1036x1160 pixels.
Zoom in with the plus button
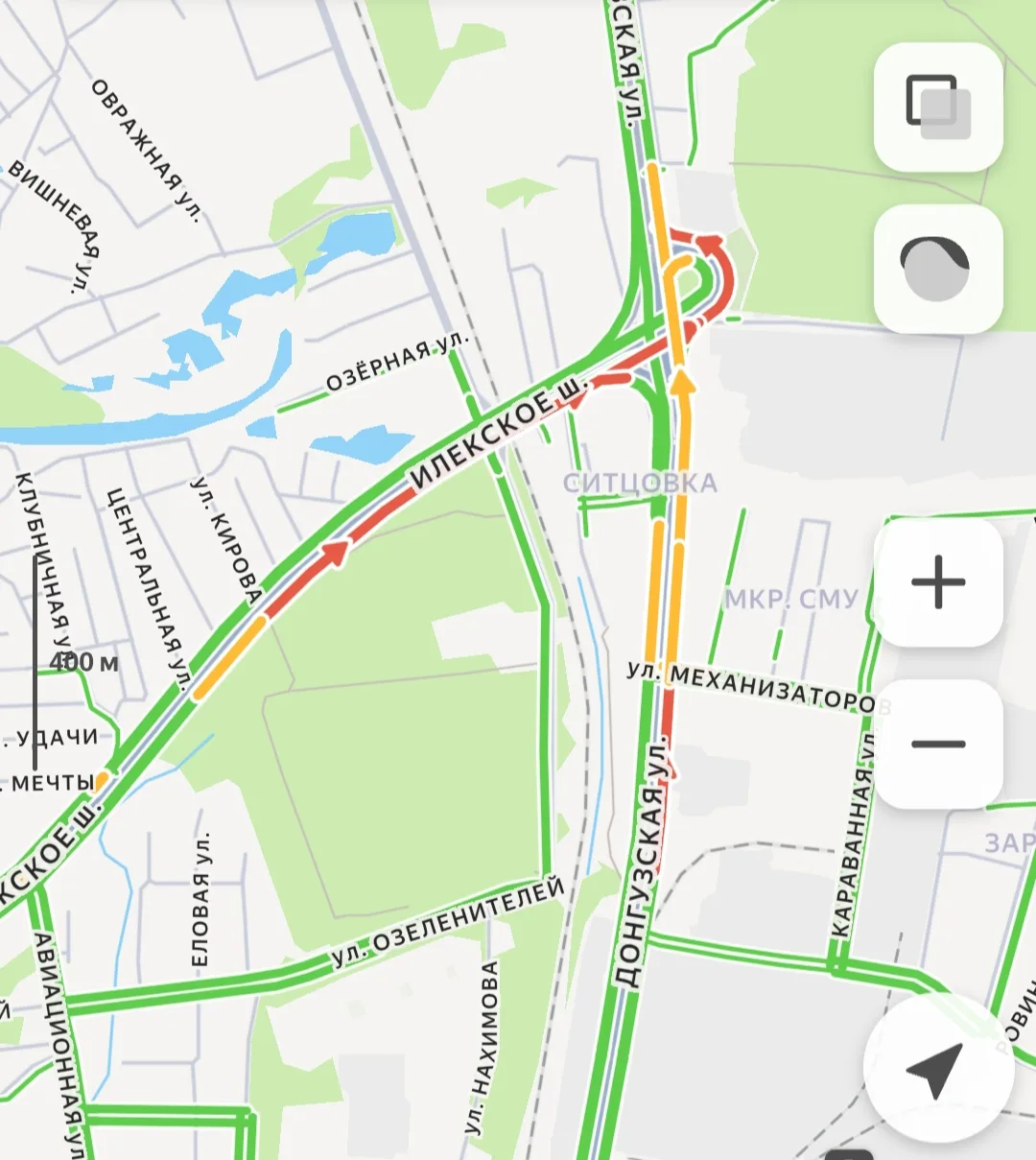[x=938, y=581]
